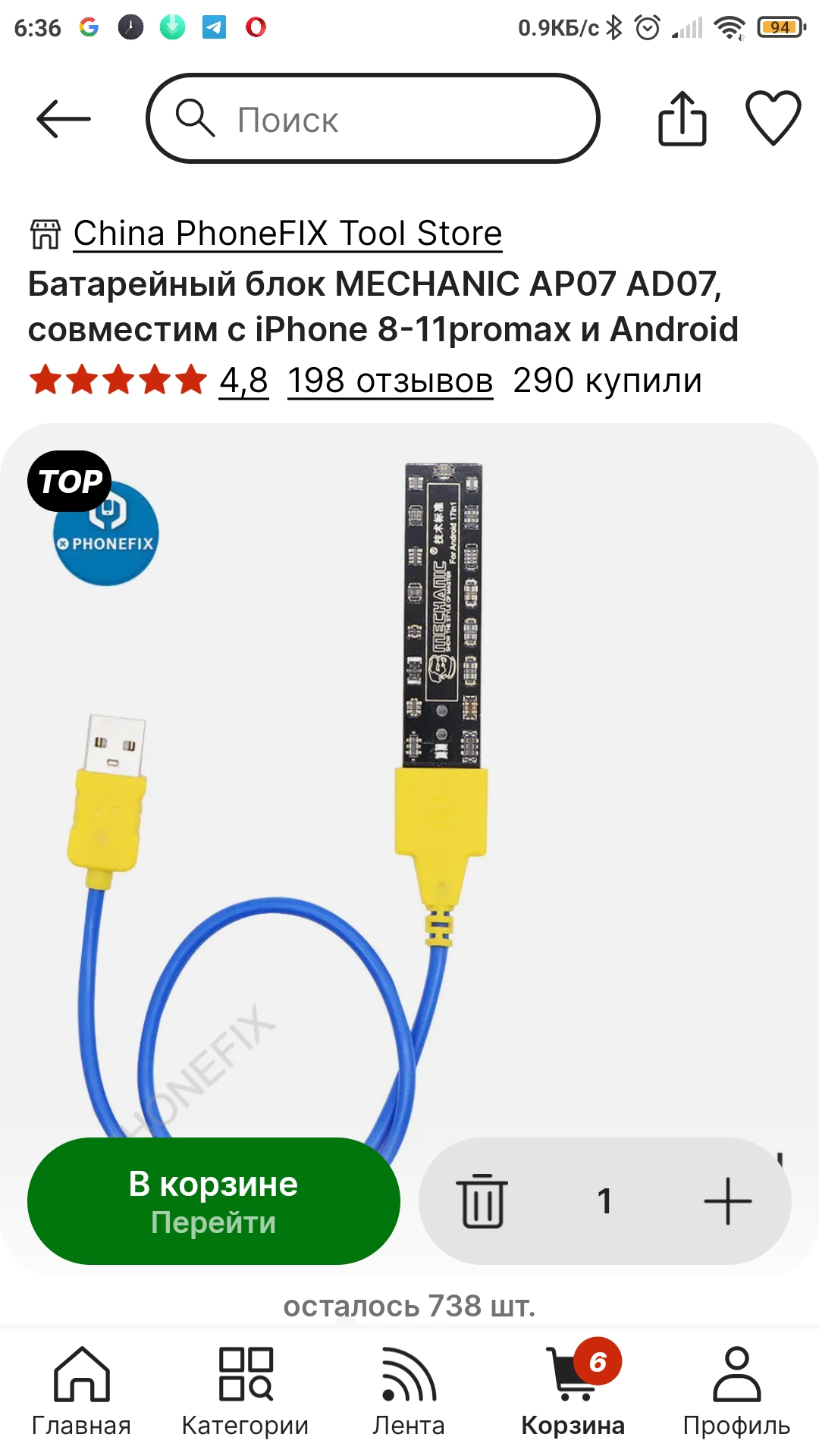Go back using the arrow icon

coord(64,119)
